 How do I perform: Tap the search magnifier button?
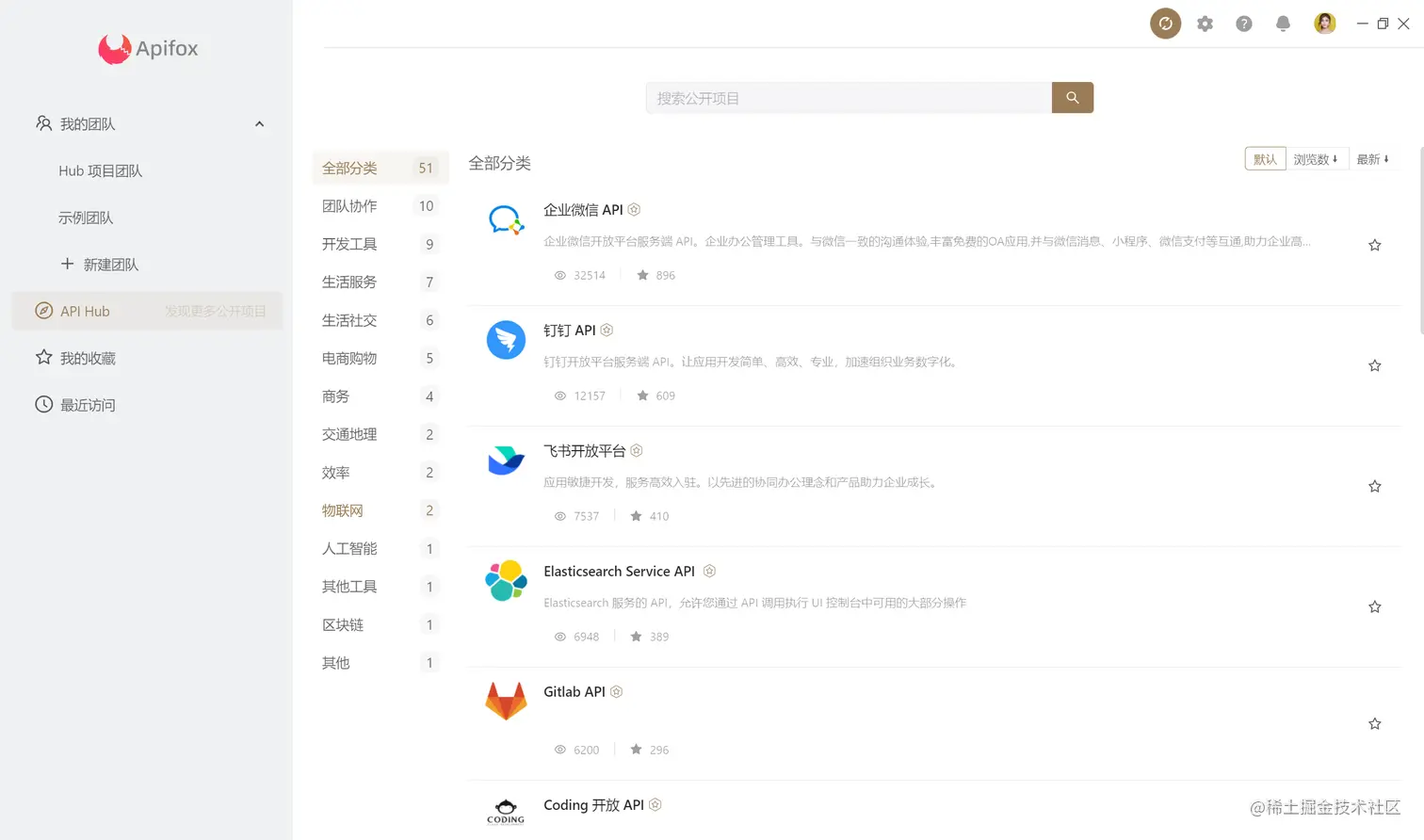click(x=1072, y=98)
